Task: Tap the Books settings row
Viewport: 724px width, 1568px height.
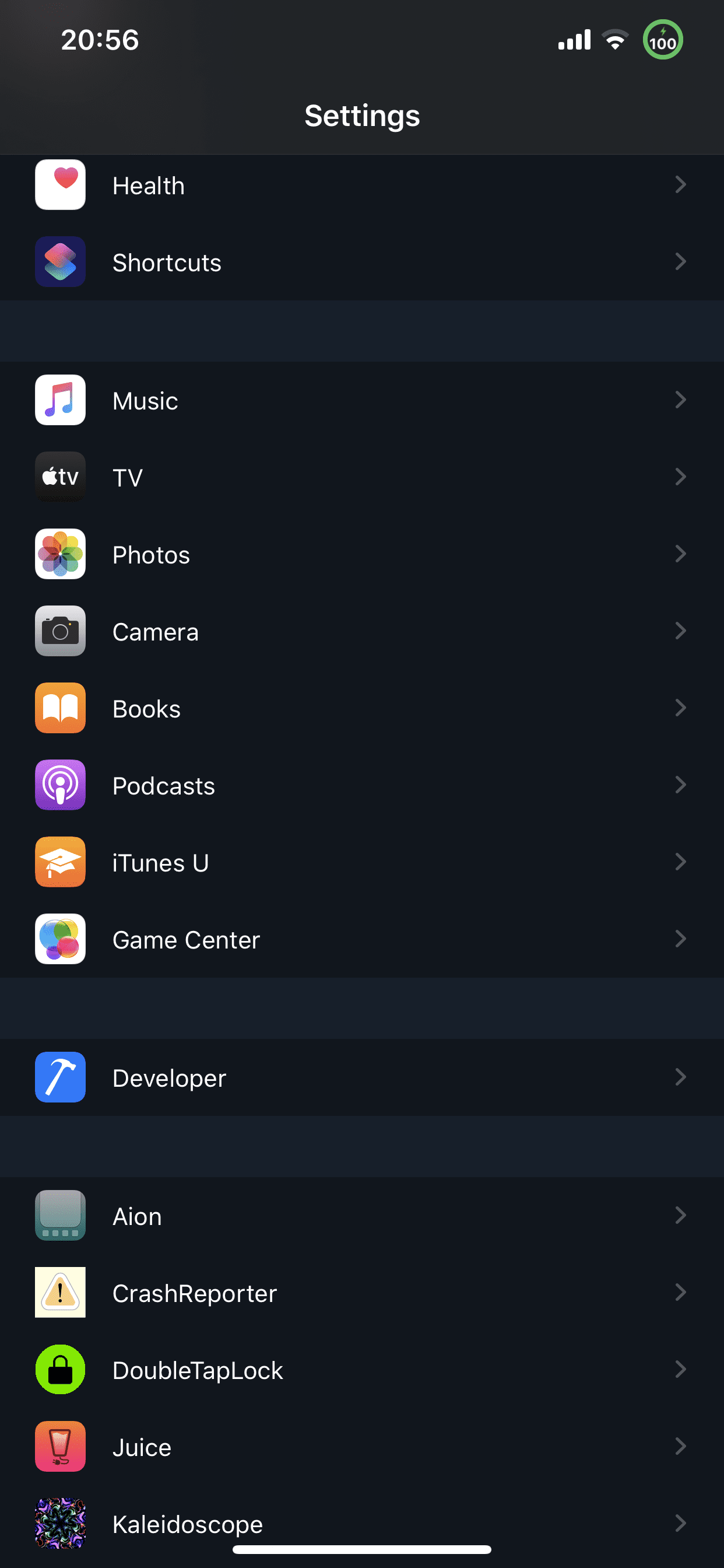Action: pos(362,708)
